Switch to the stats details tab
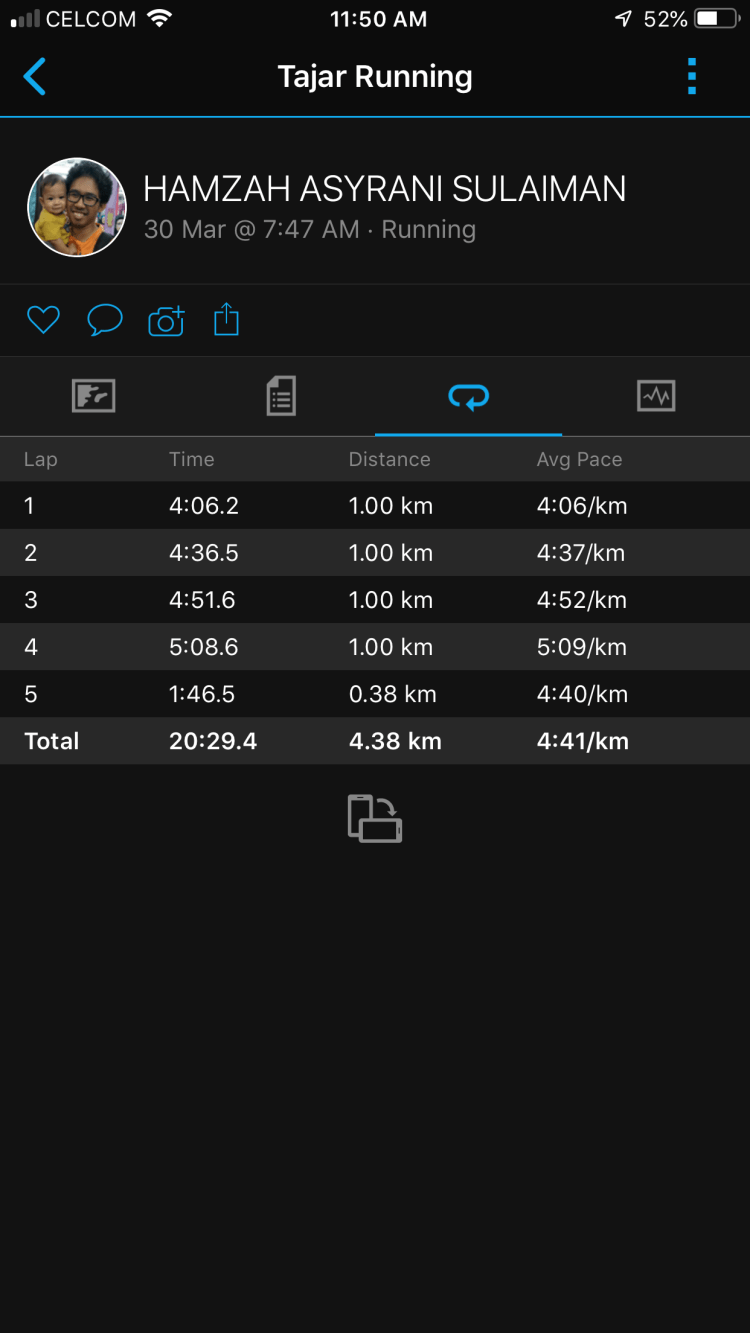 281,397
